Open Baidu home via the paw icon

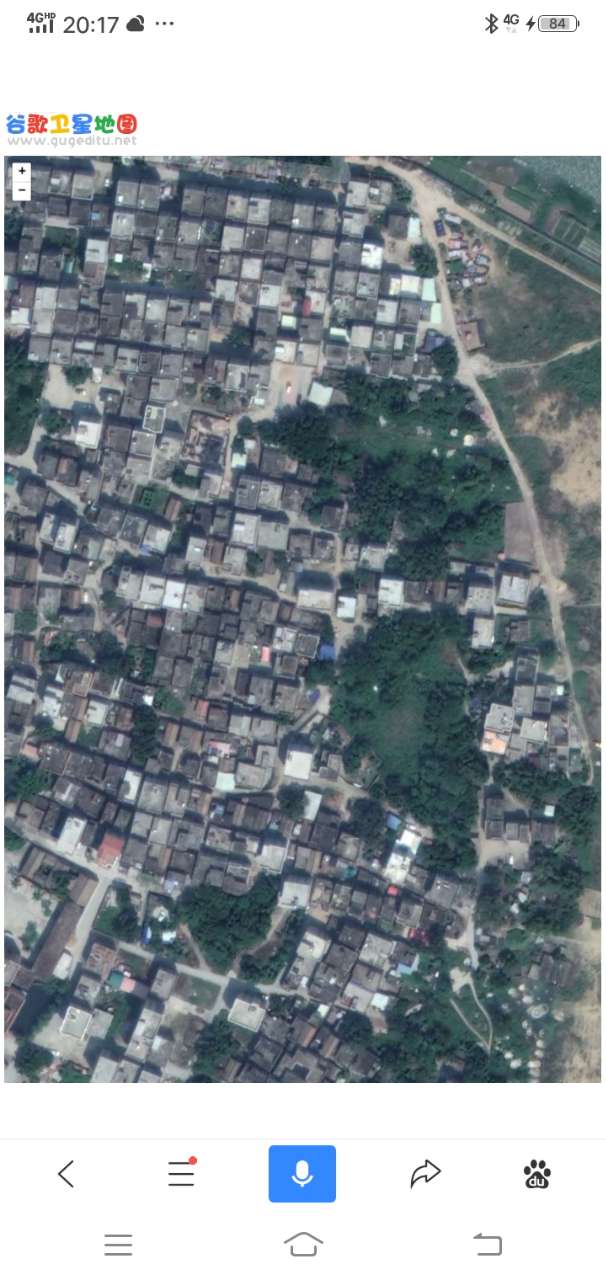coord(537,1174)
